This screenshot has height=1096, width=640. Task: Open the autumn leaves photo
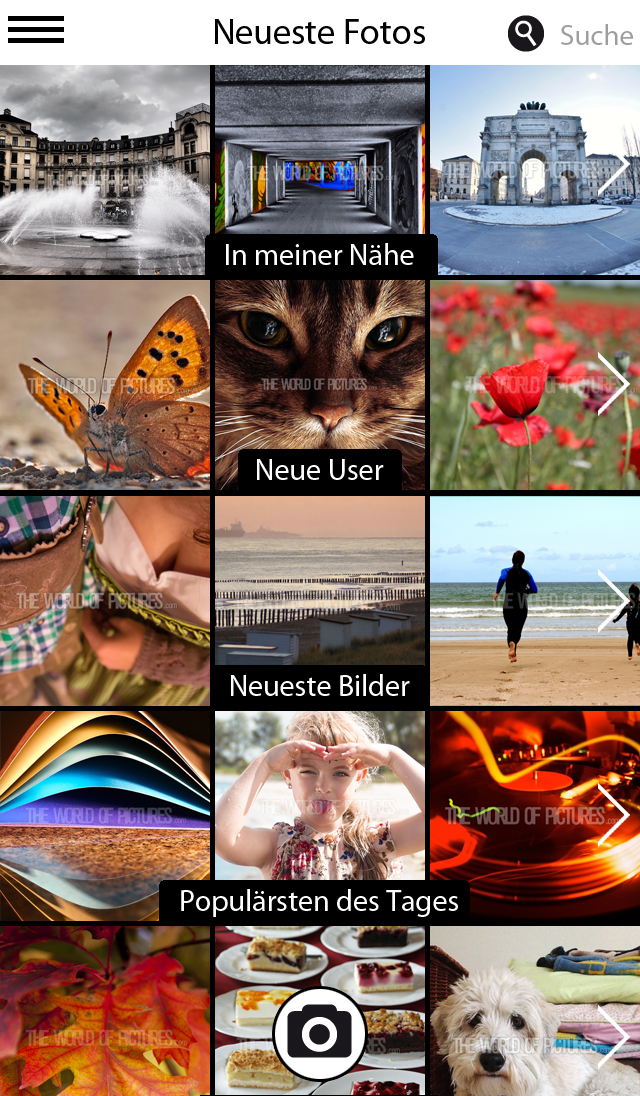click(104, 1010)
